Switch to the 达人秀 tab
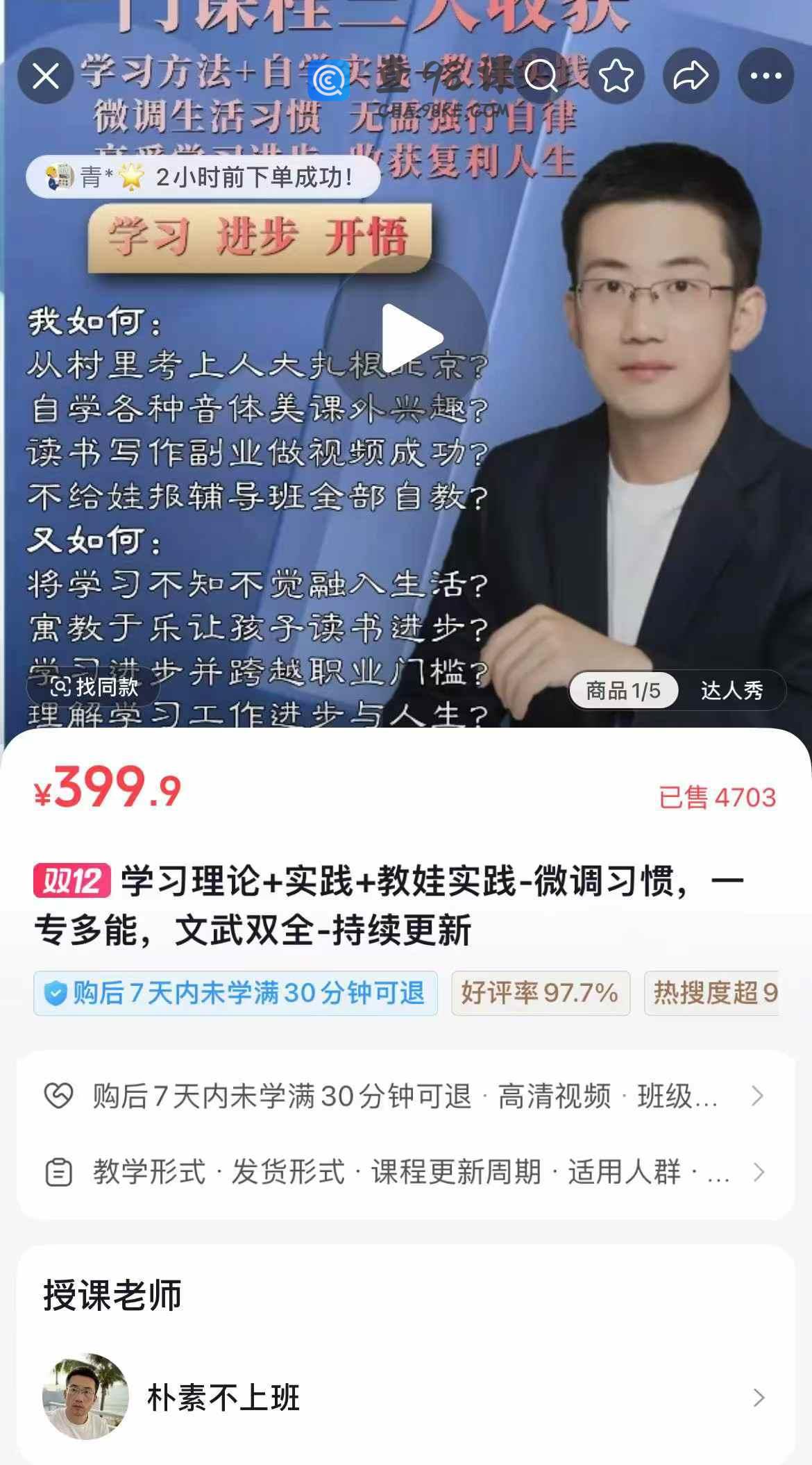Viewport: 812px width, 1465px height. pos(731,690)
